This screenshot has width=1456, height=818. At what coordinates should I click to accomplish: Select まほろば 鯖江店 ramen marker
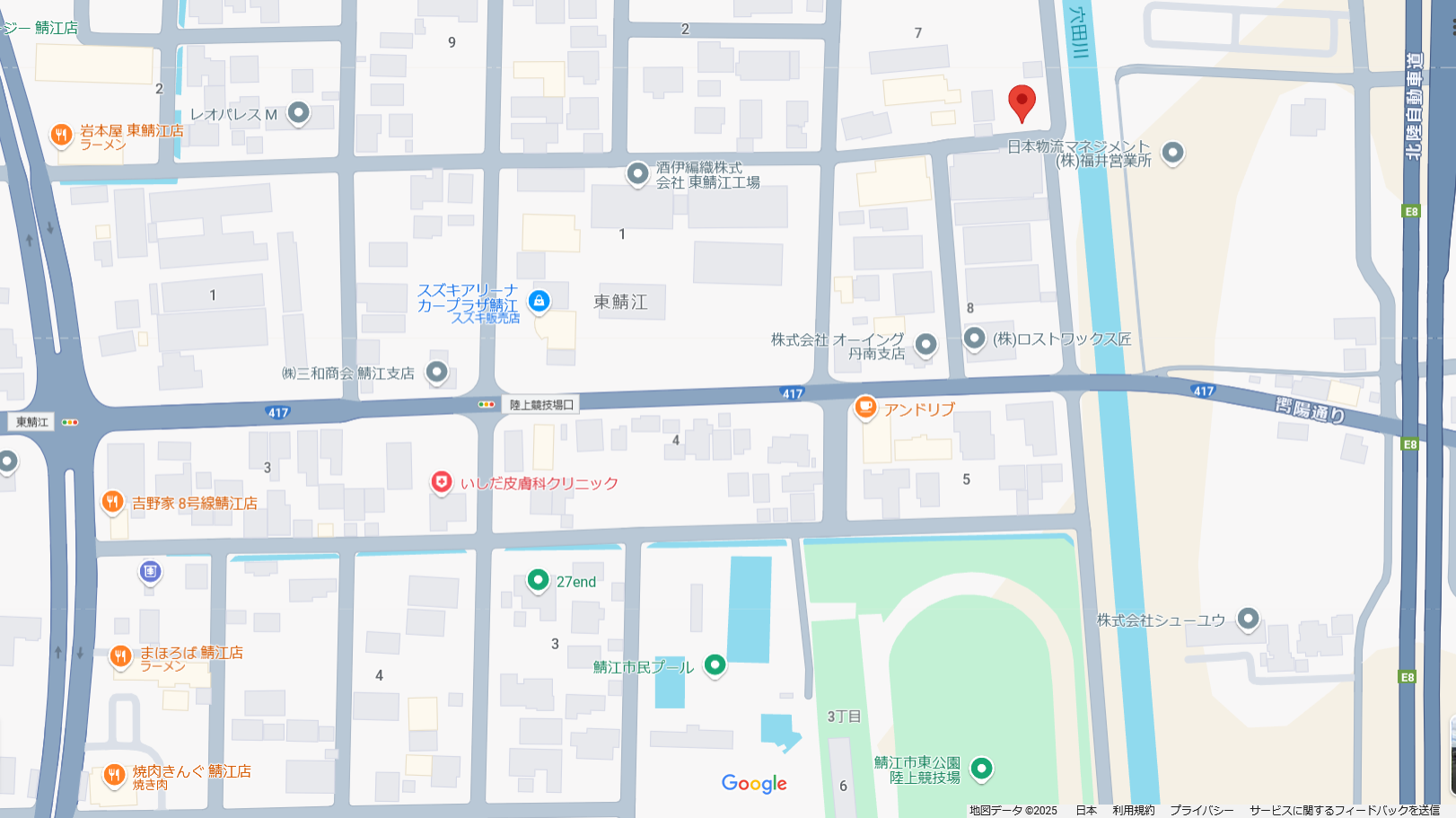(x=120, y=656)
